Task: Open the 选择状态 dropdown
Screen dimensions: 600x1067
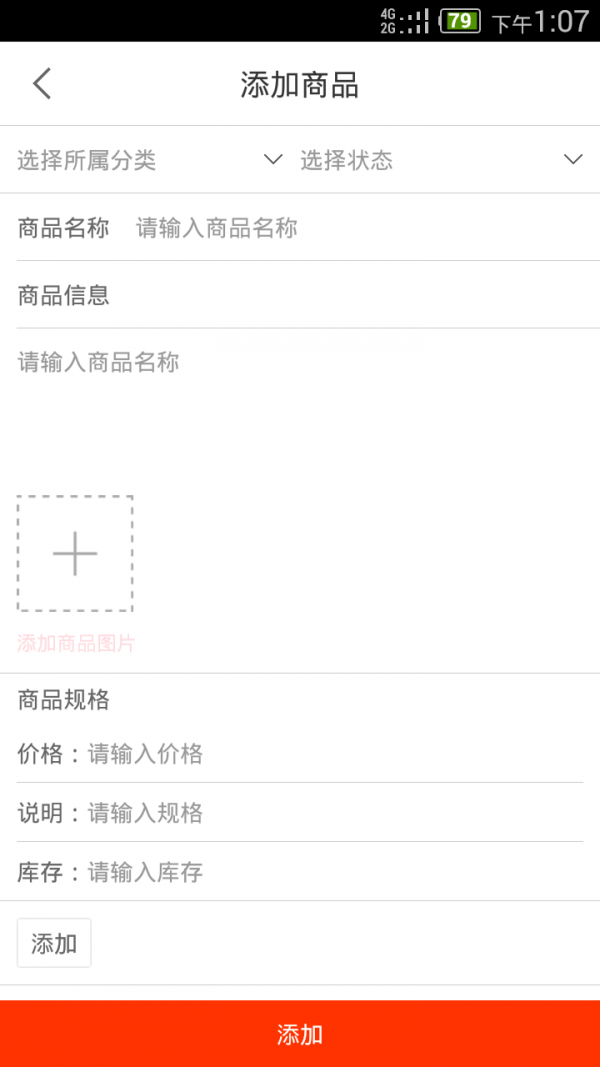Action: [x=440, y=160]
